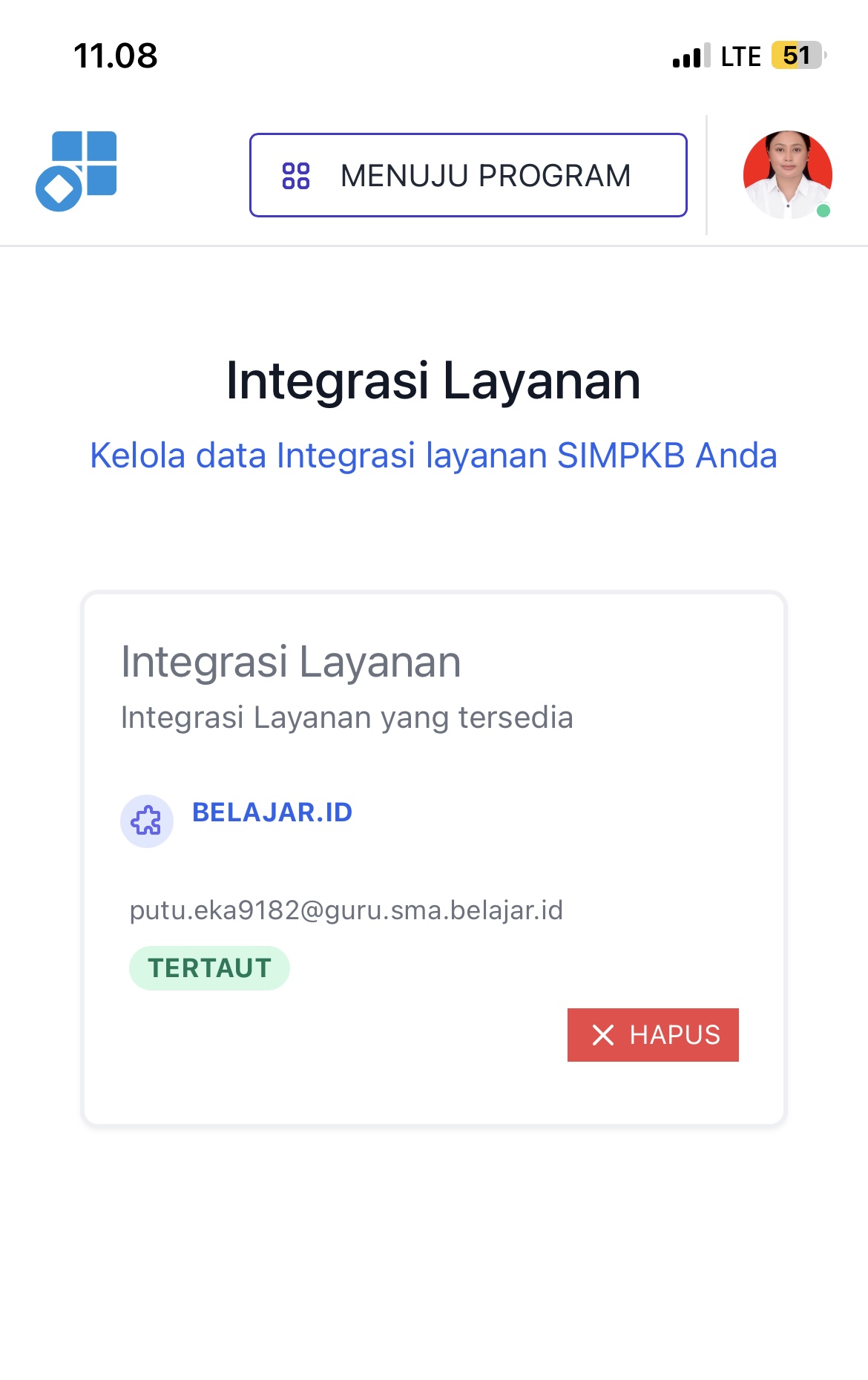
Task: Open the BELAJAR.ID integration link
Action: (x=272, y=812)
